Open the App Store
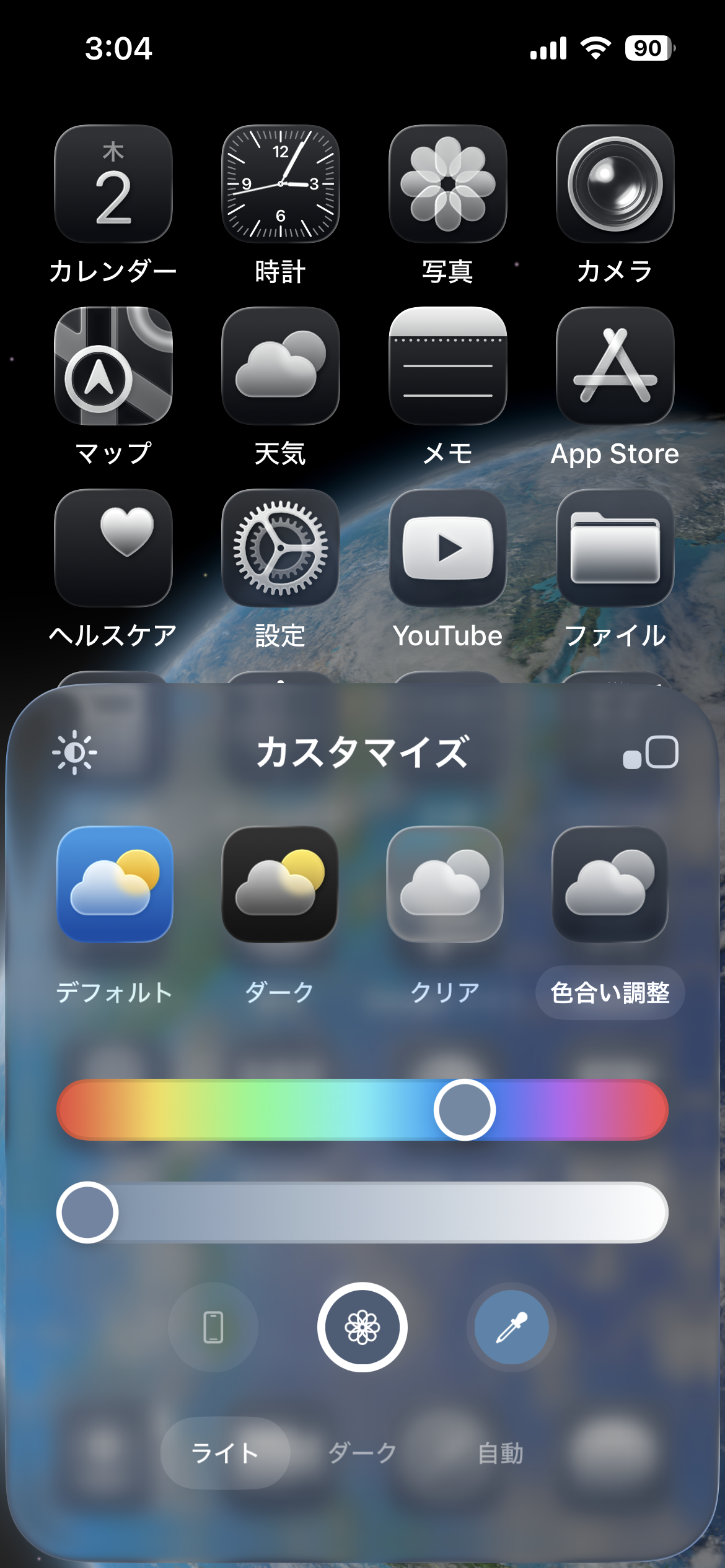 tap(615, 366)
